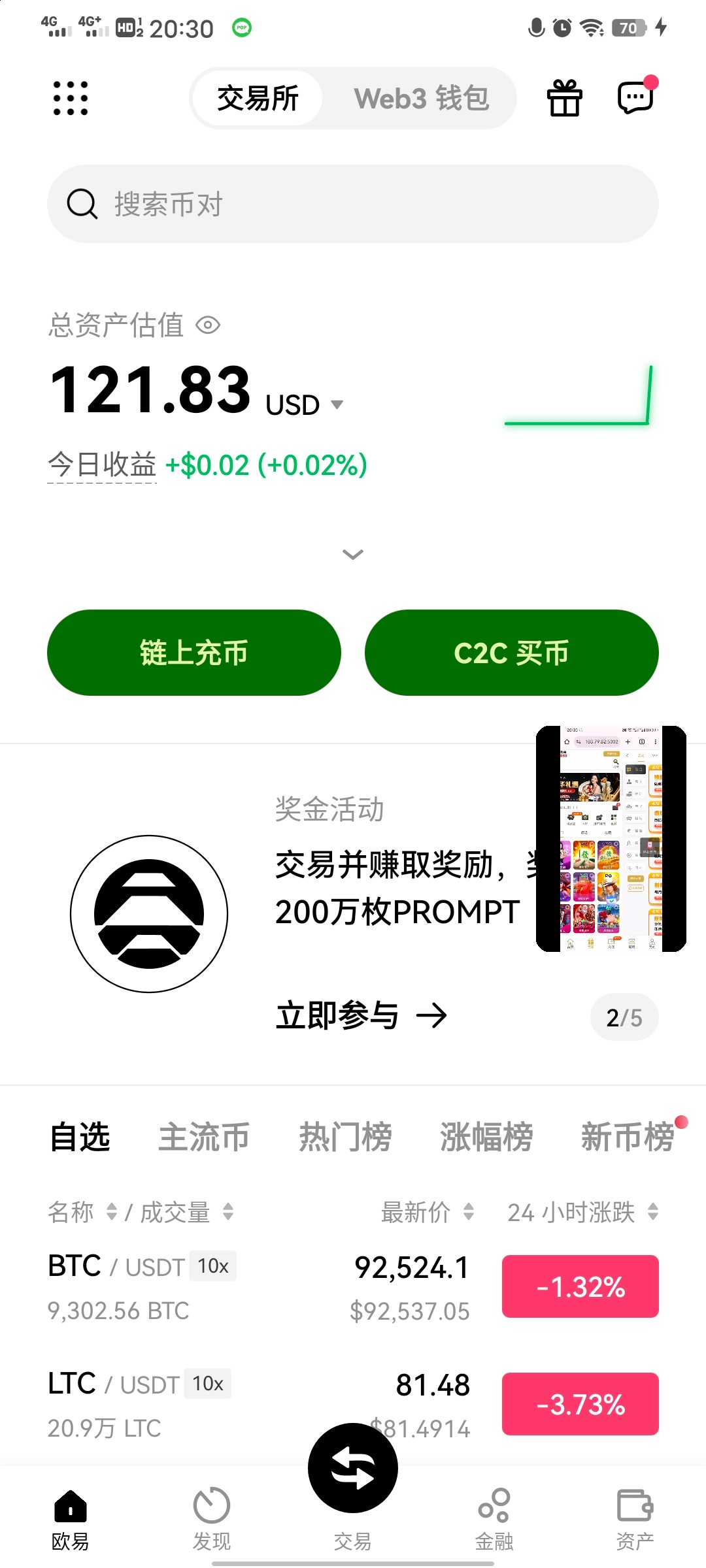Open the floating screenshot preview thumbnail
Screen dimensions: 706x1568
(x=611, y=839)
